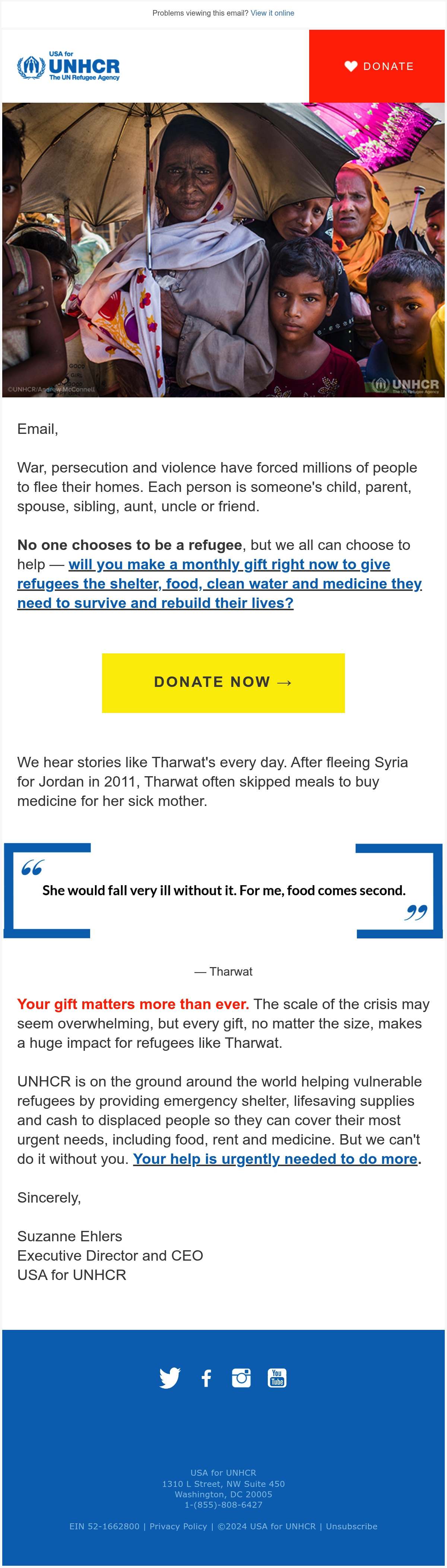Open the monthly gift link in the text
This screenshot has width=447, height=1568.
pos(219,583)
